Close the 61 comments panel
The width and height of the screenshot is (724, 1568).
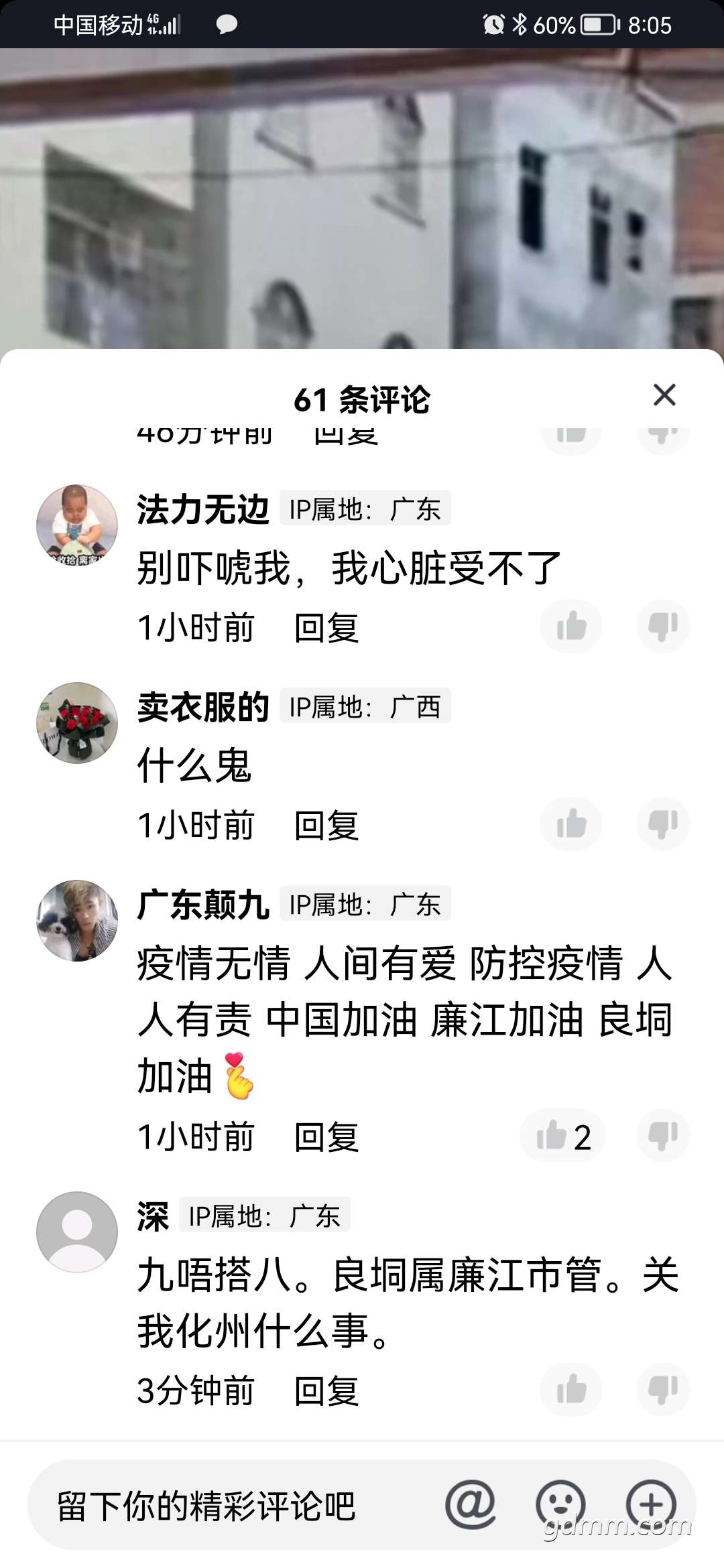coord(664,395)
